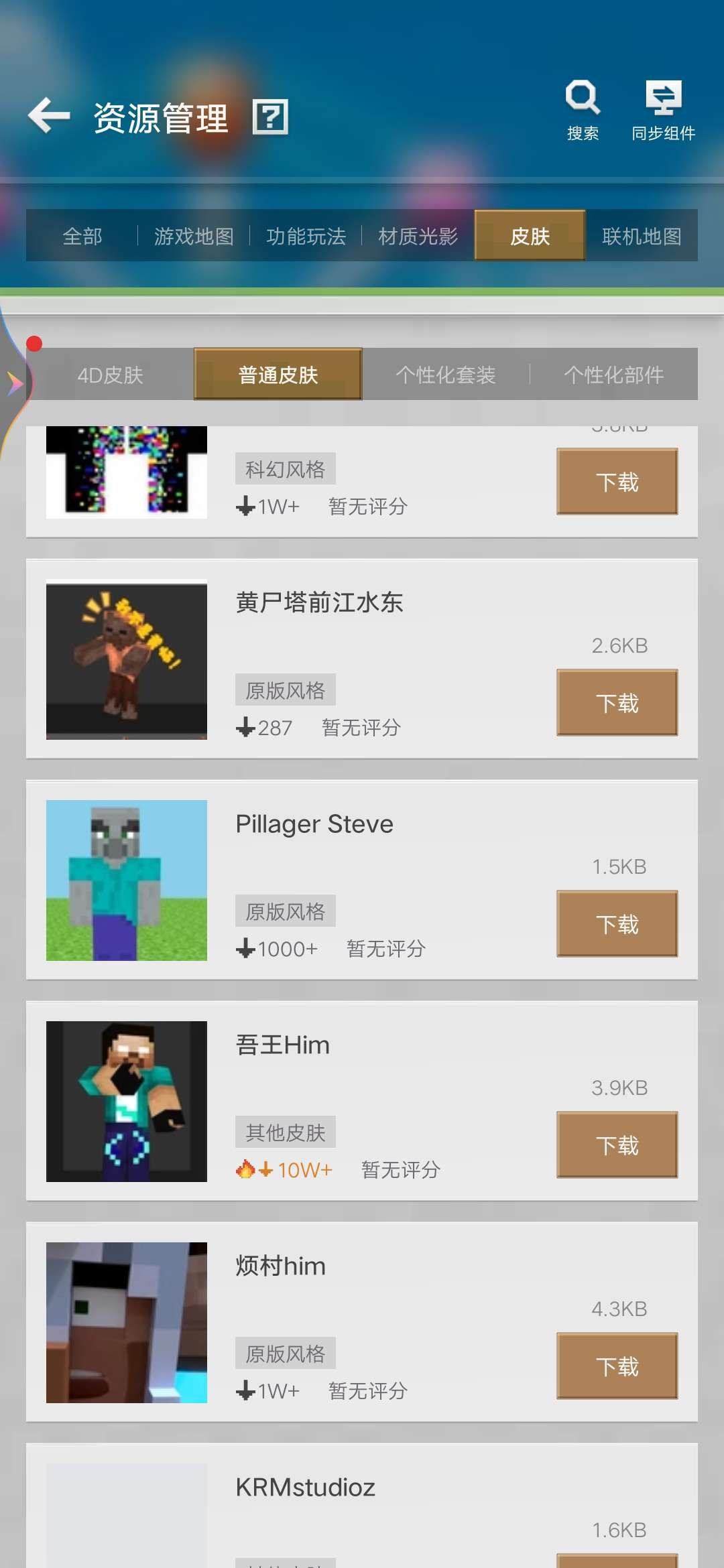Image resolution: width=724 pixels, height=1568 pixels.
Task: Download the 烦村him skin
Action: click(x=617, y=1365)
